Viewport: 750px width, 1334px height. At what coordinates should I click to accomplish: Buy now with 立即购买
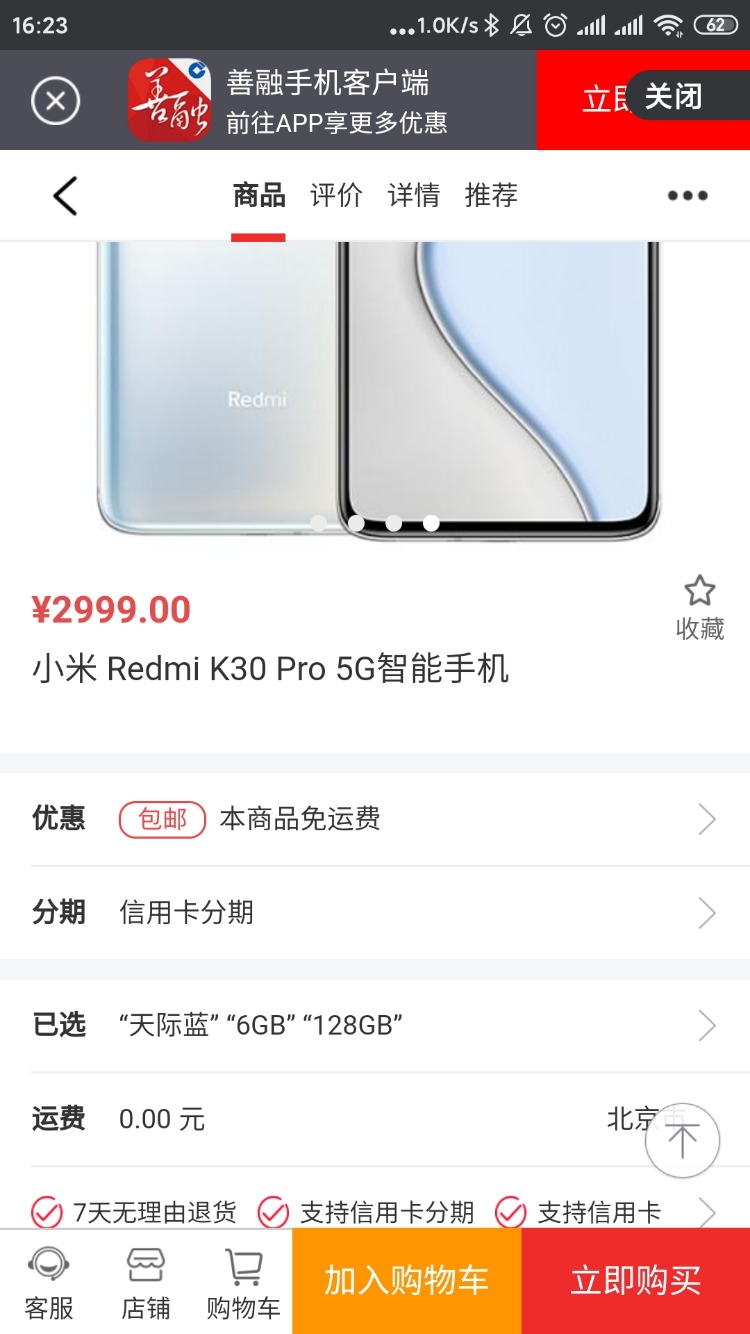[636, 1281]
